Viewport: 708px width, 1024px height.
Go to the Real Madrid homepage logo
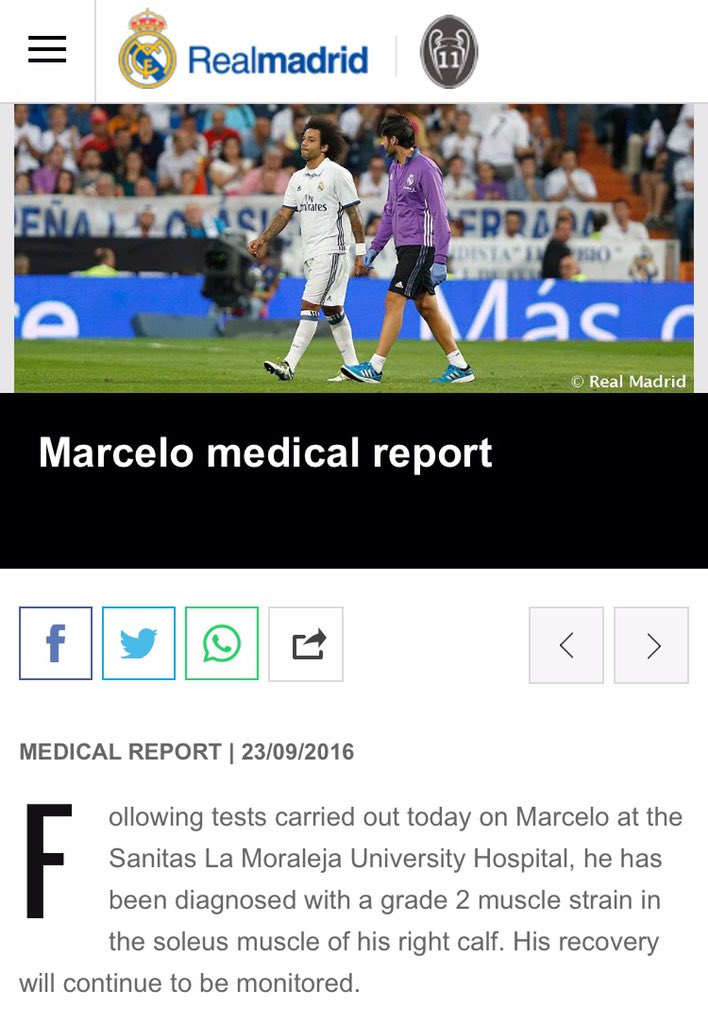tap(243, 52)
